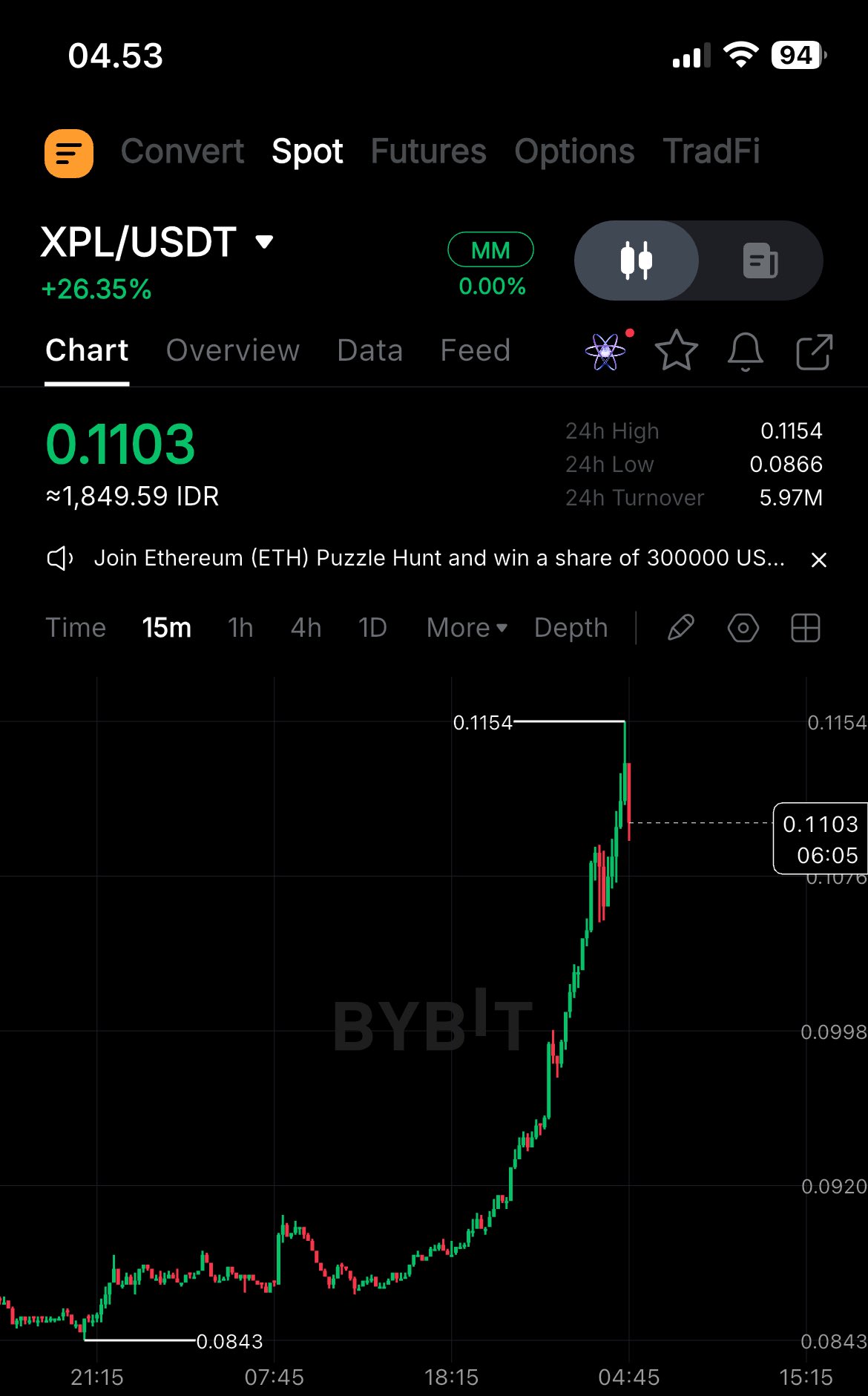
Task: Open the chart settings hexagon icon
Action: pos(743,628)
